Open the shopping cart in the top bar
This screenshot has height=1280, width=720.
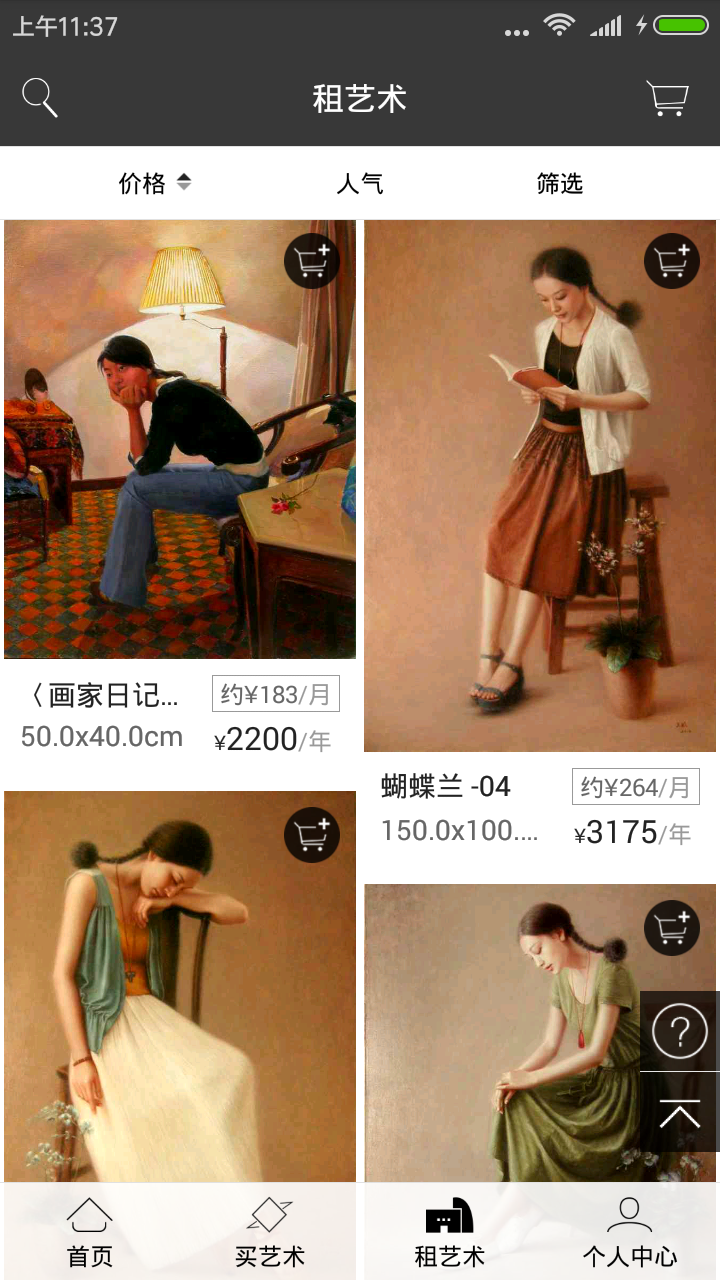coord(667,99)
